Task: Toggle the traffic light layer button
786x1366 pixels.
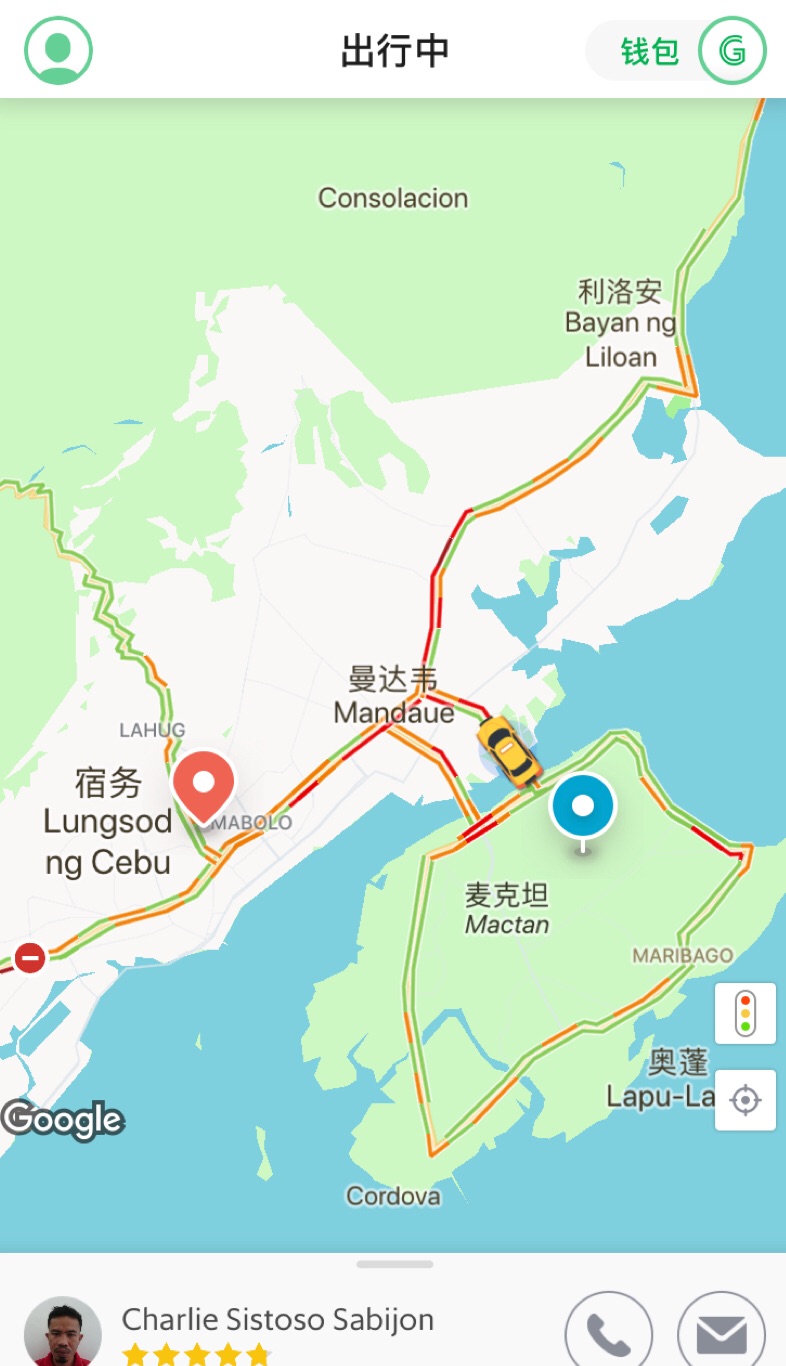Action: (745, 1014)
